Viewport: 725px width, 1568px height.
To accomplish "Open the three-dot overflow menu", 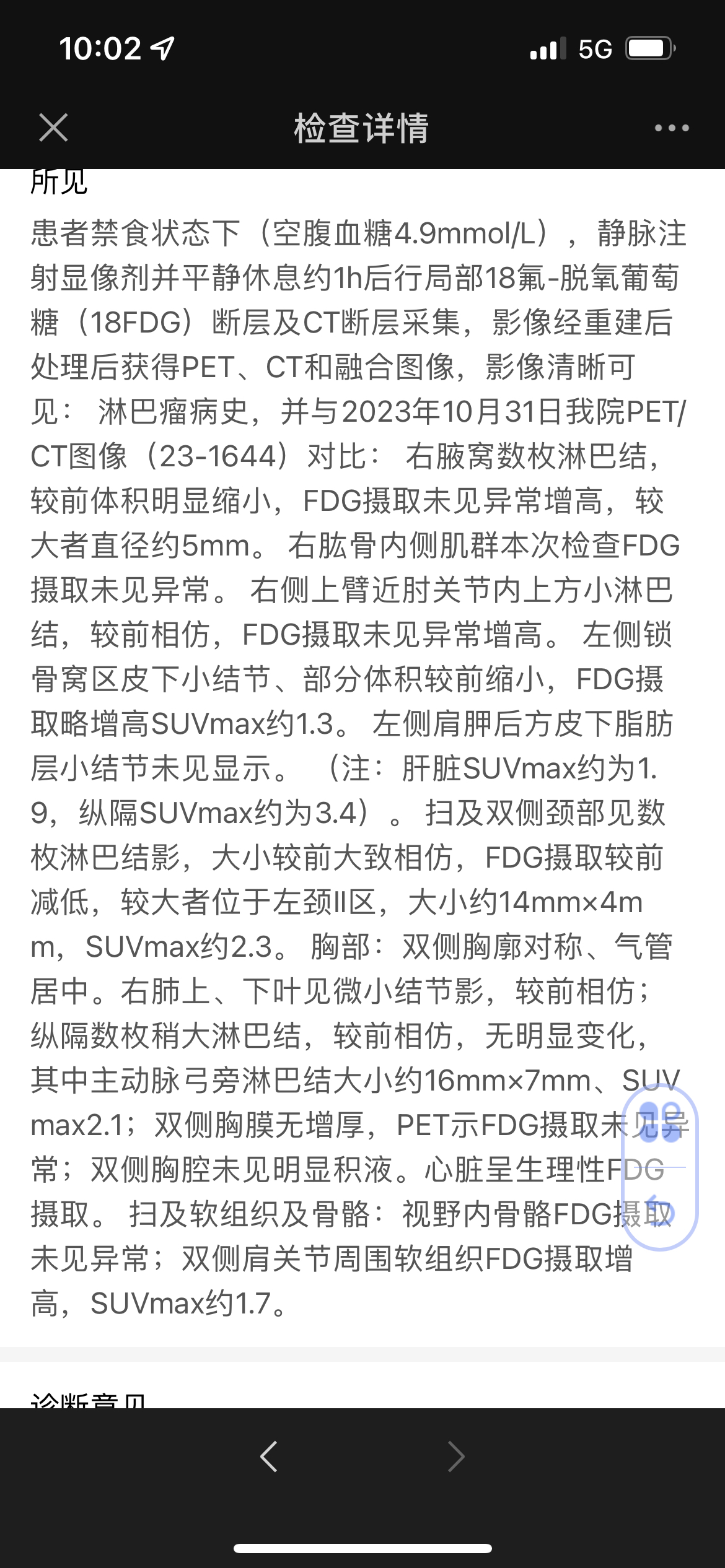I will pos(672,128).
